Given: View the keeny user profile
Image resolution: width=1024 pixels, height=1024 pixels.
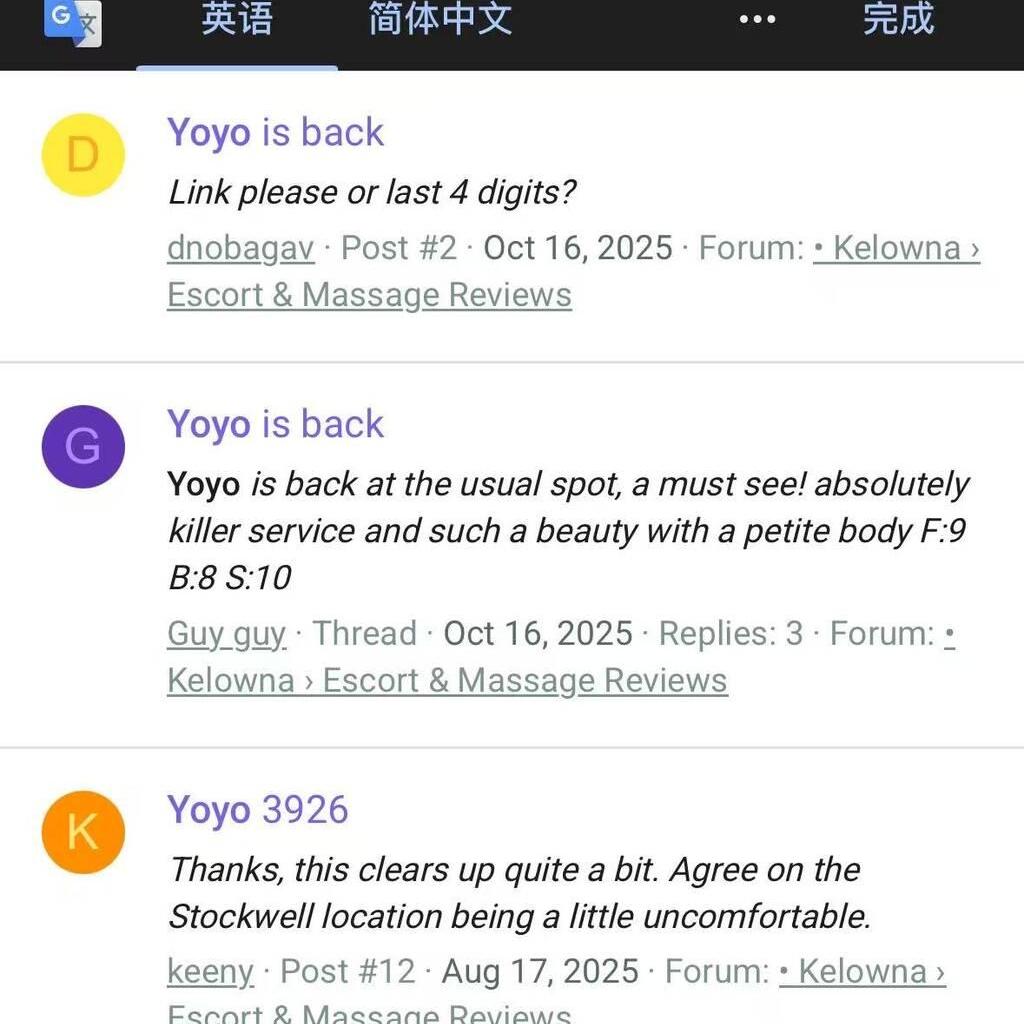Looking at the screenshot, I should point(210,971).
